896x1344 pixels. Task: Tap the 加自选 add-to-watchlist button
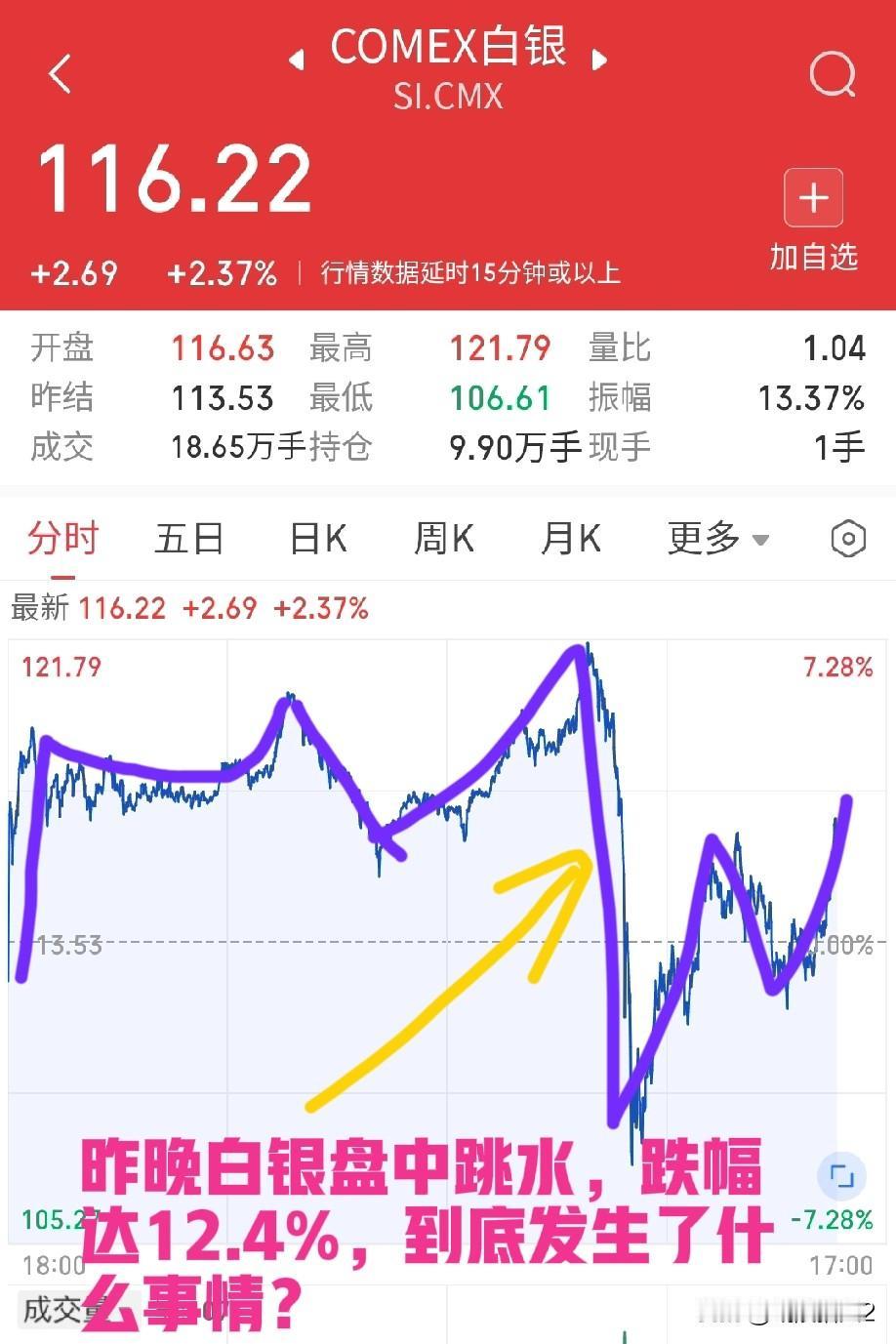coord(813,259)
